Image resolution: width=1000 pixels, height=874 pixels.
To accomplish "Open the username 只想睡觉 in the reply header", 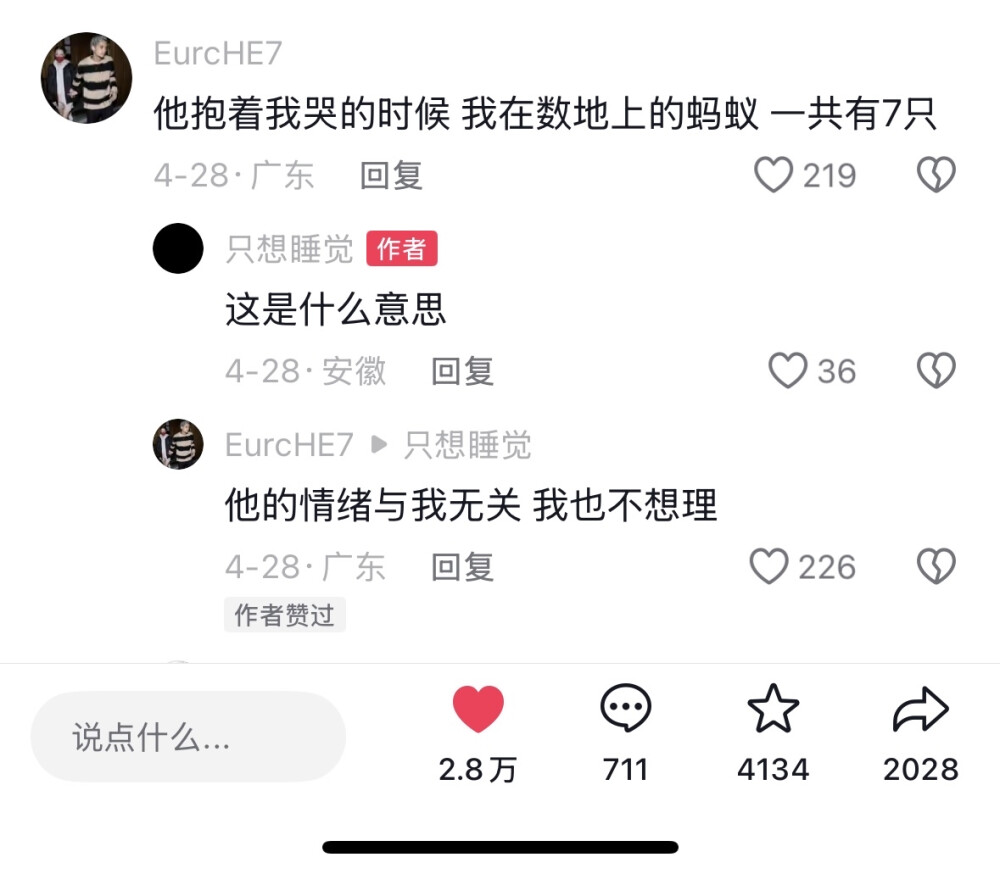I will coord(289,249).
